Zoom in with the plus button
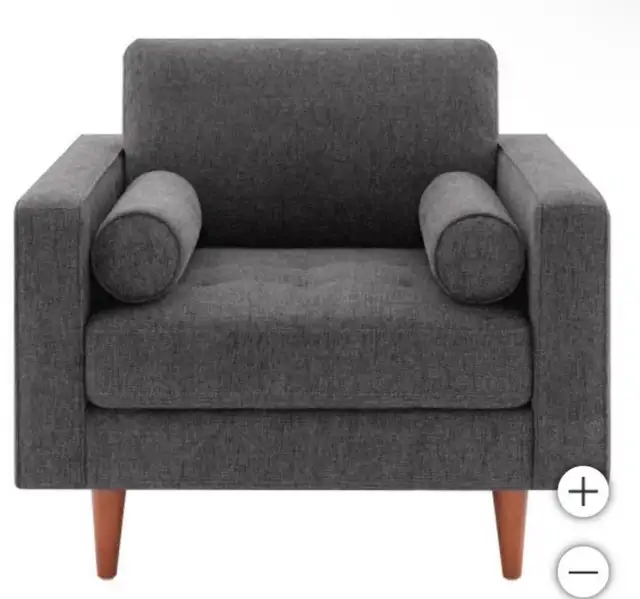 583,492
